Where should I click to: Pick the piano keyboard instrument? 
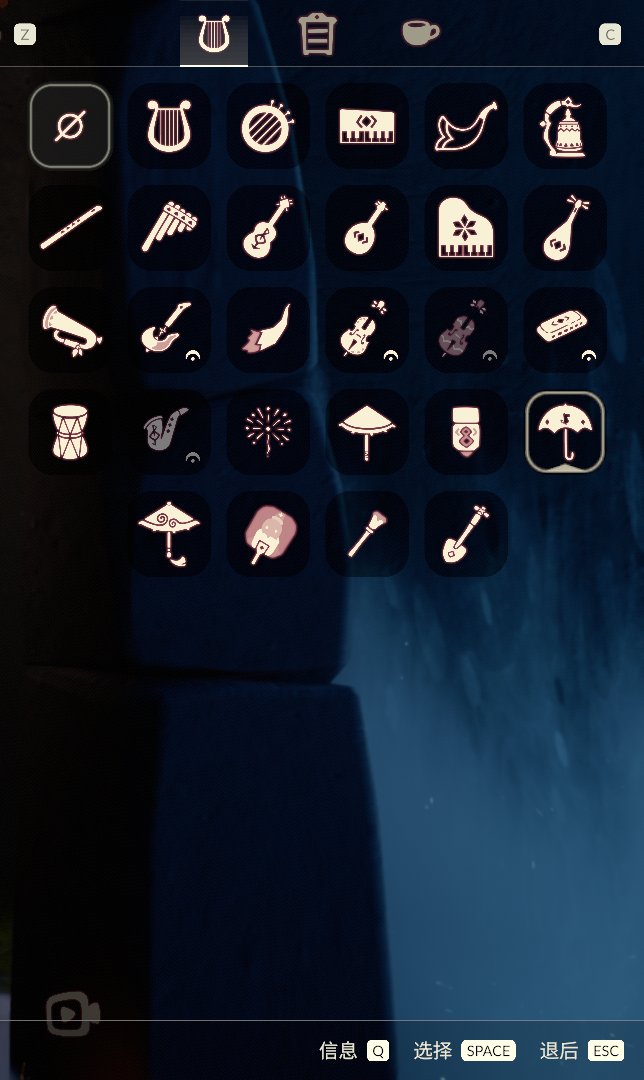point(367,126)
